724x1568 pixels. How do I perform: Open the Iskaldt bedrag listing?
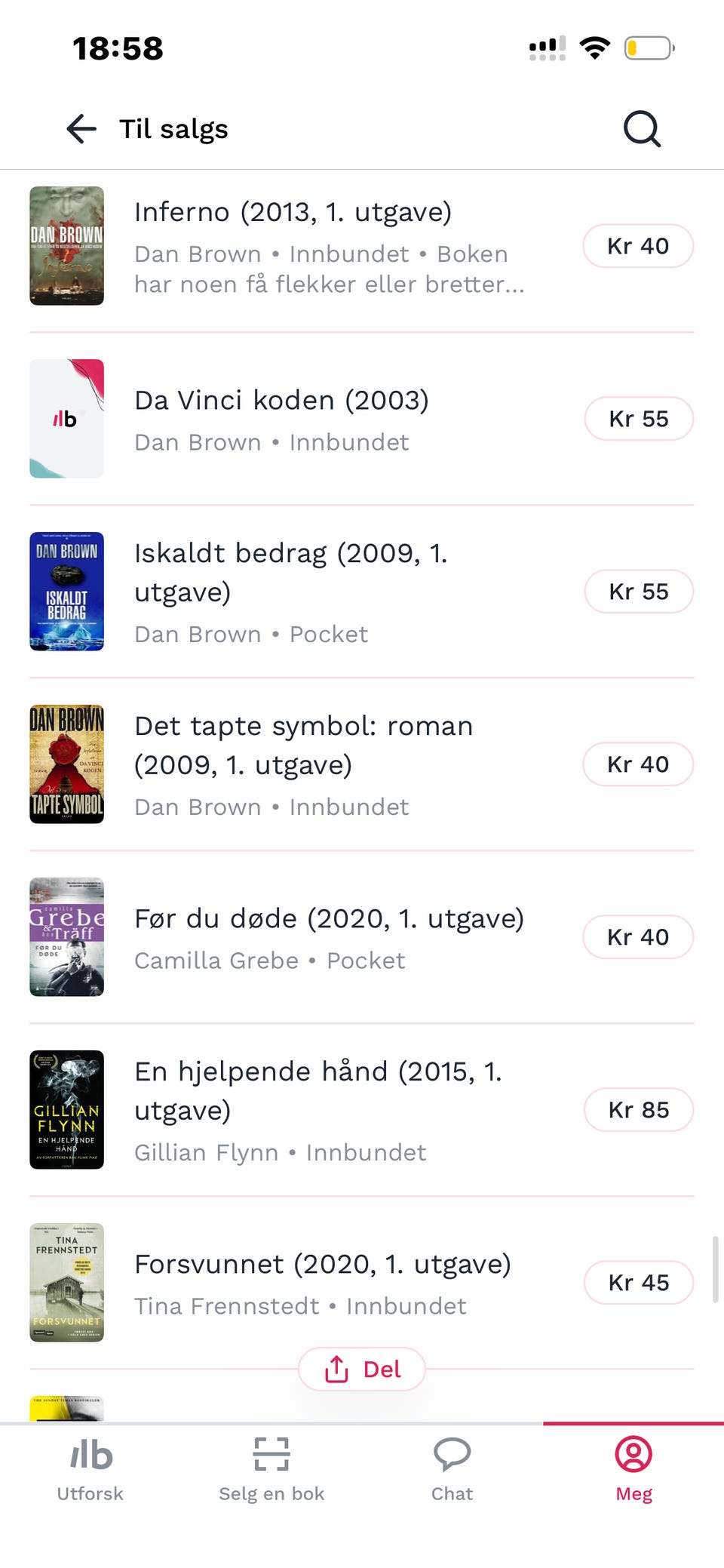coord(362,592)
